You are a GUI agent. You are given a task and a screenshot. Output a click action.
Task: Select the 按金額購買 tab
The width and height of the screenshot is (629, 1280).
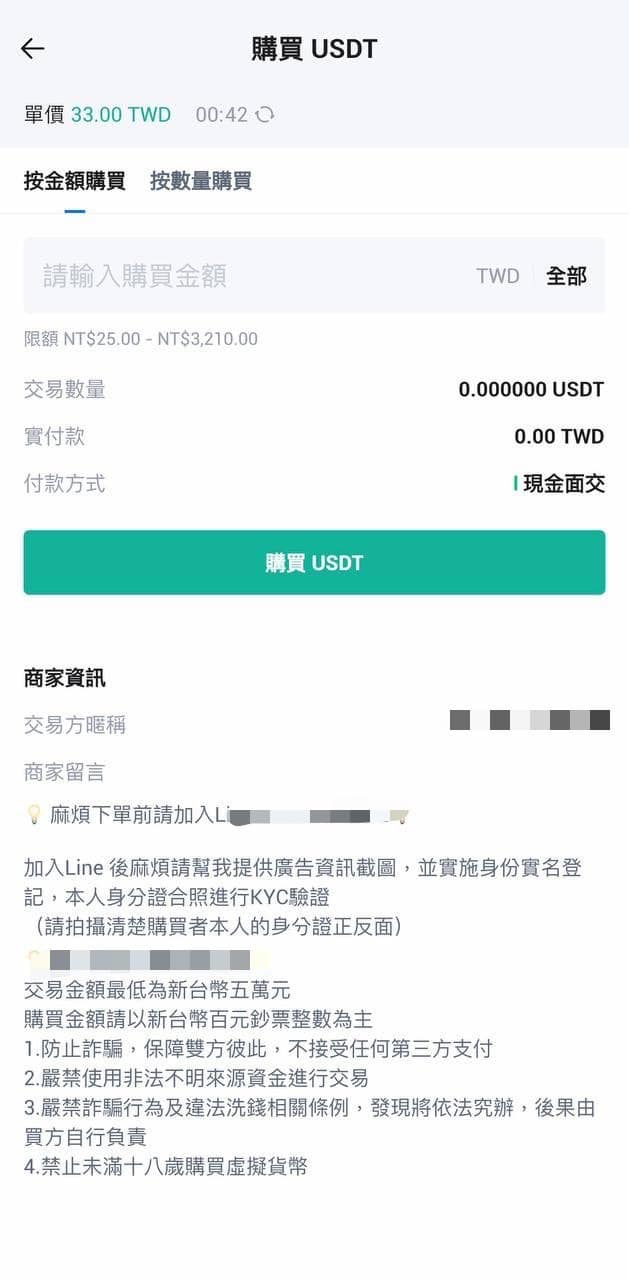tap(75, 181)
